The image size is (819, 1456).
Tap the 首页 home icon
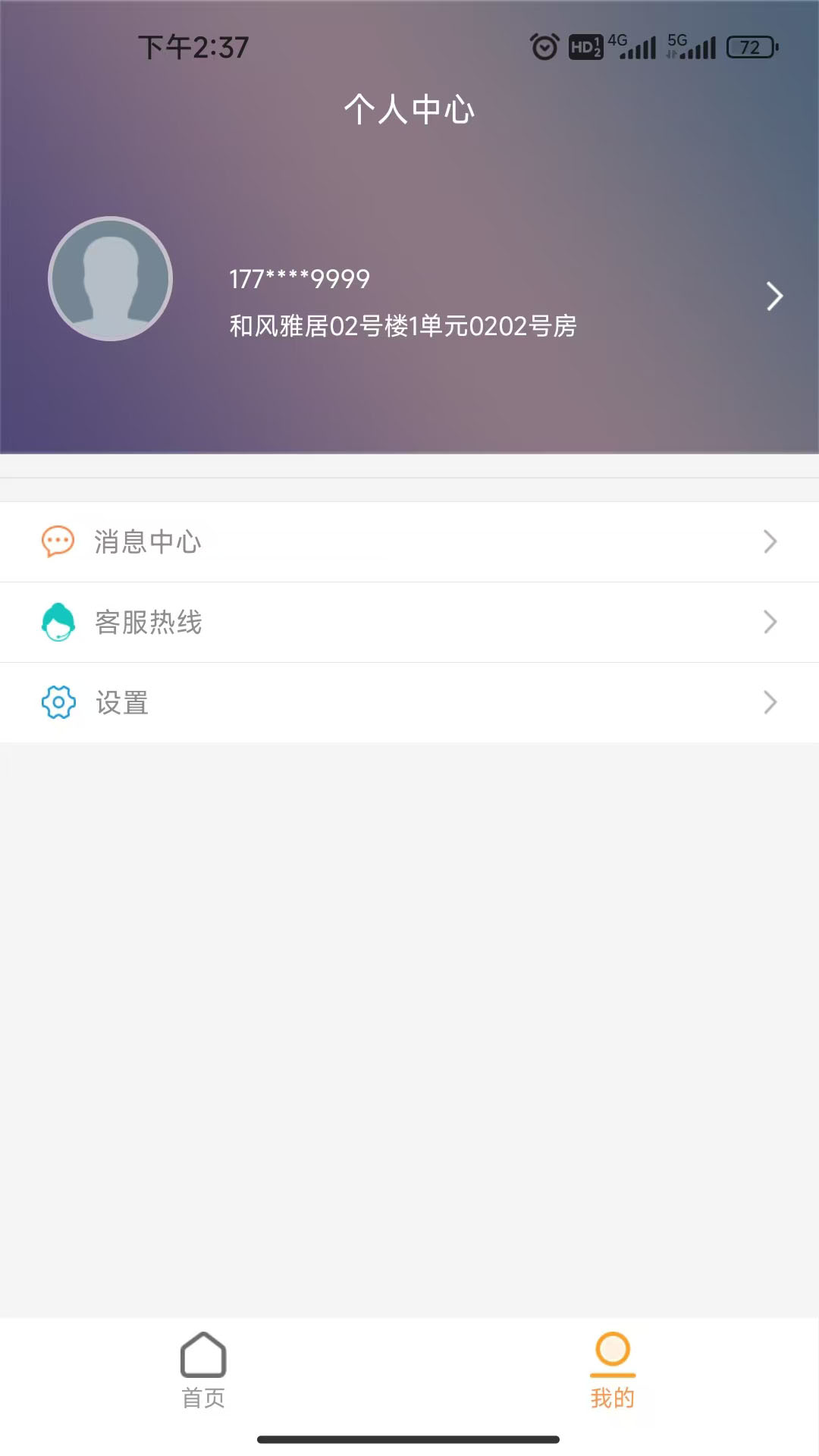click(x=202, y=1354)
